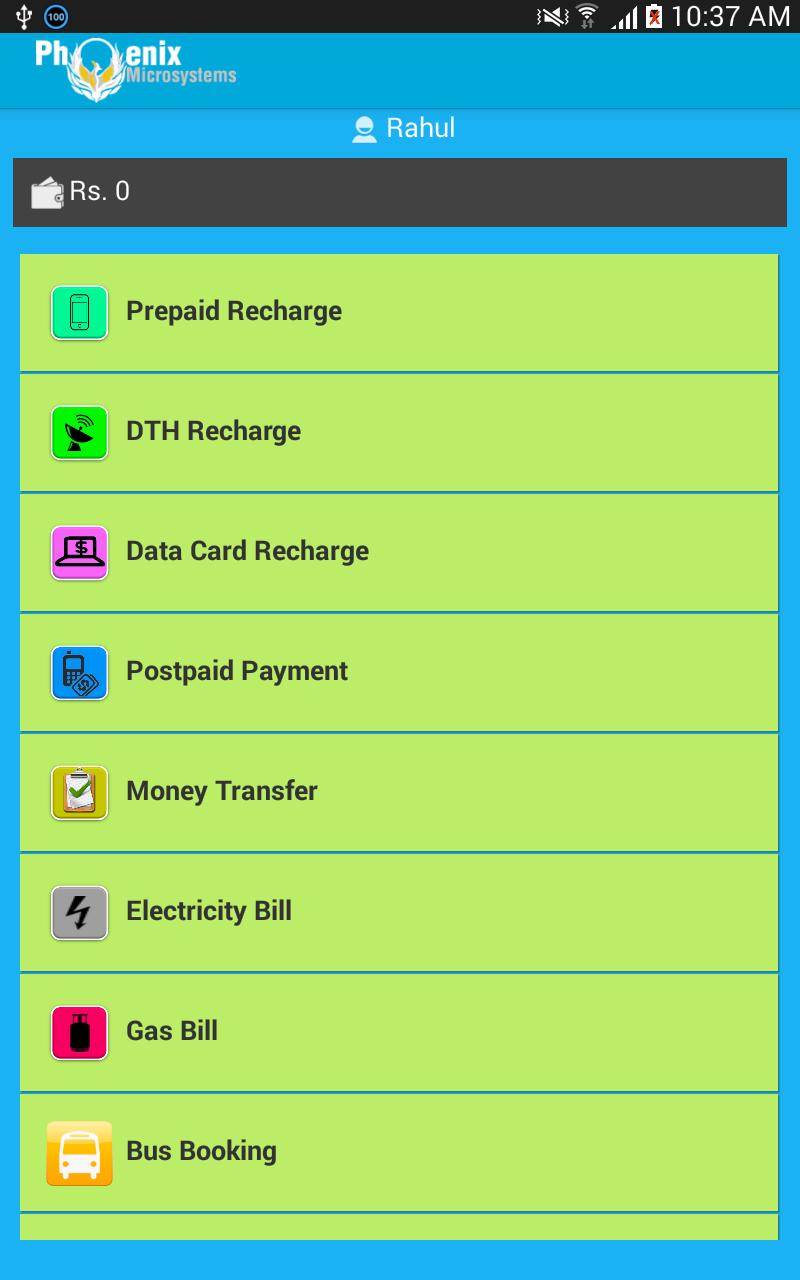Tap the Rahul profile avatar icon
This screenshot has height=1280, width=800.
[364, 128]
